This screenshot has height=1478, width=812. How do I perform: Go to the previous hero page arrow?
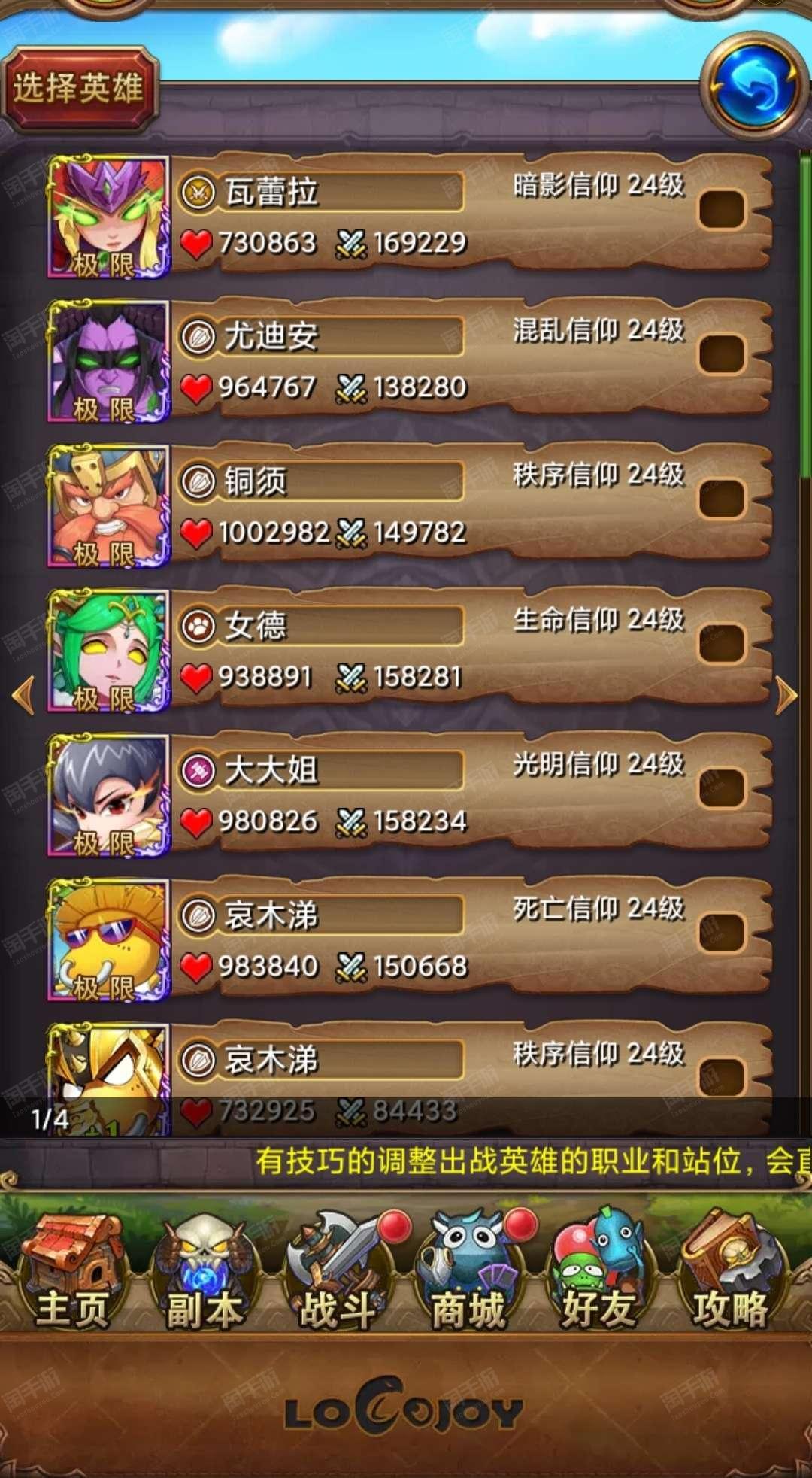coord(24,696)
